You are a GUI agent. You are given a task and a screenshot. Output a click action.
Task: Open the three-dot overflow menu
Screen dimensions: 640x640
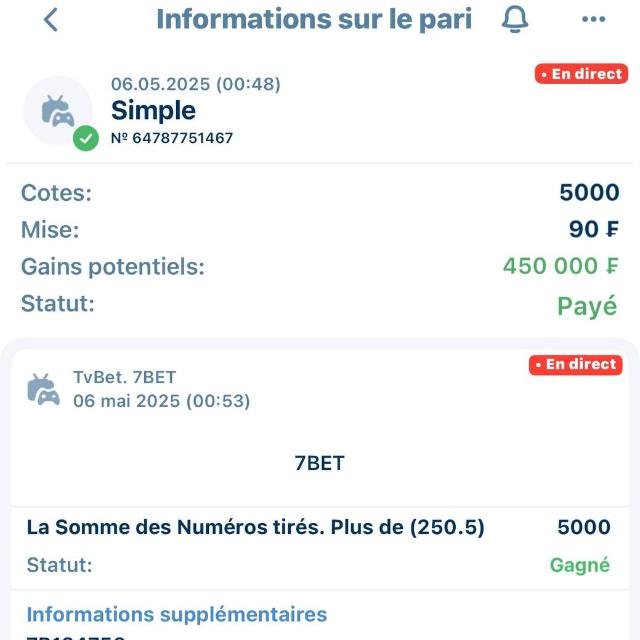[594, 19]
